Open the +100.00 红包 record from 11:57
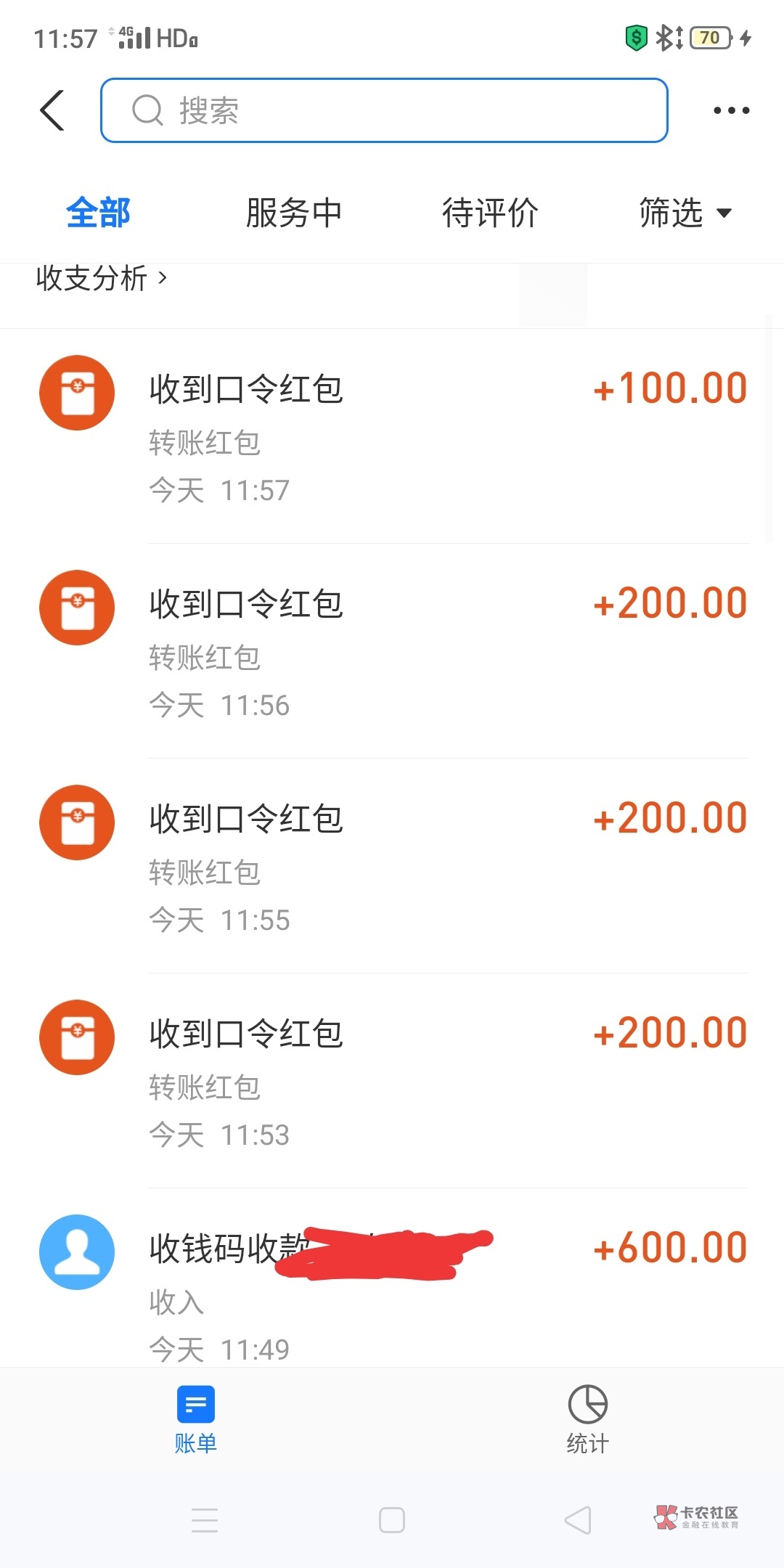784x1568 pixels. click(392, 436)
